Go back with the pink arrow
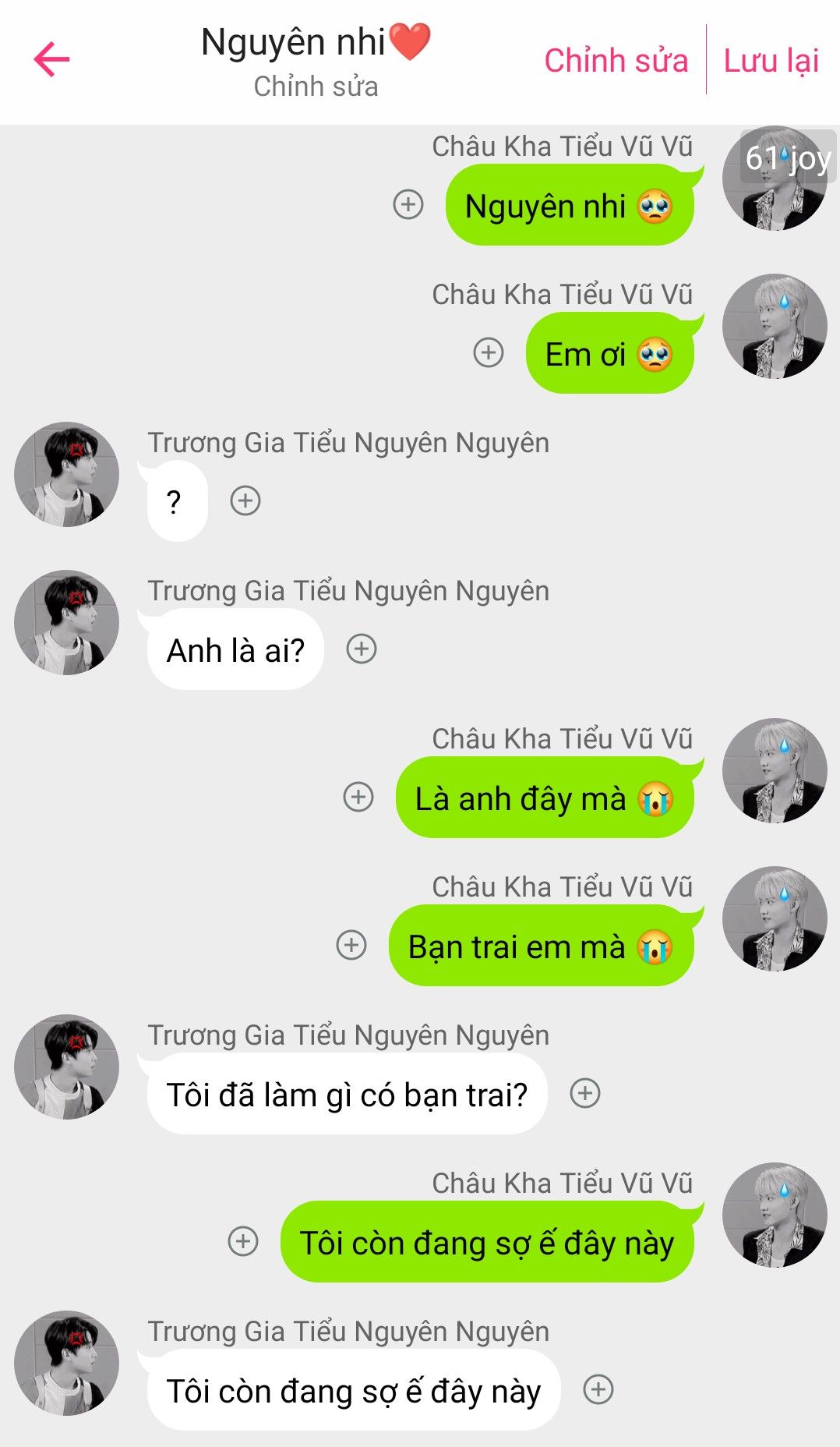 tap(52, 60)
